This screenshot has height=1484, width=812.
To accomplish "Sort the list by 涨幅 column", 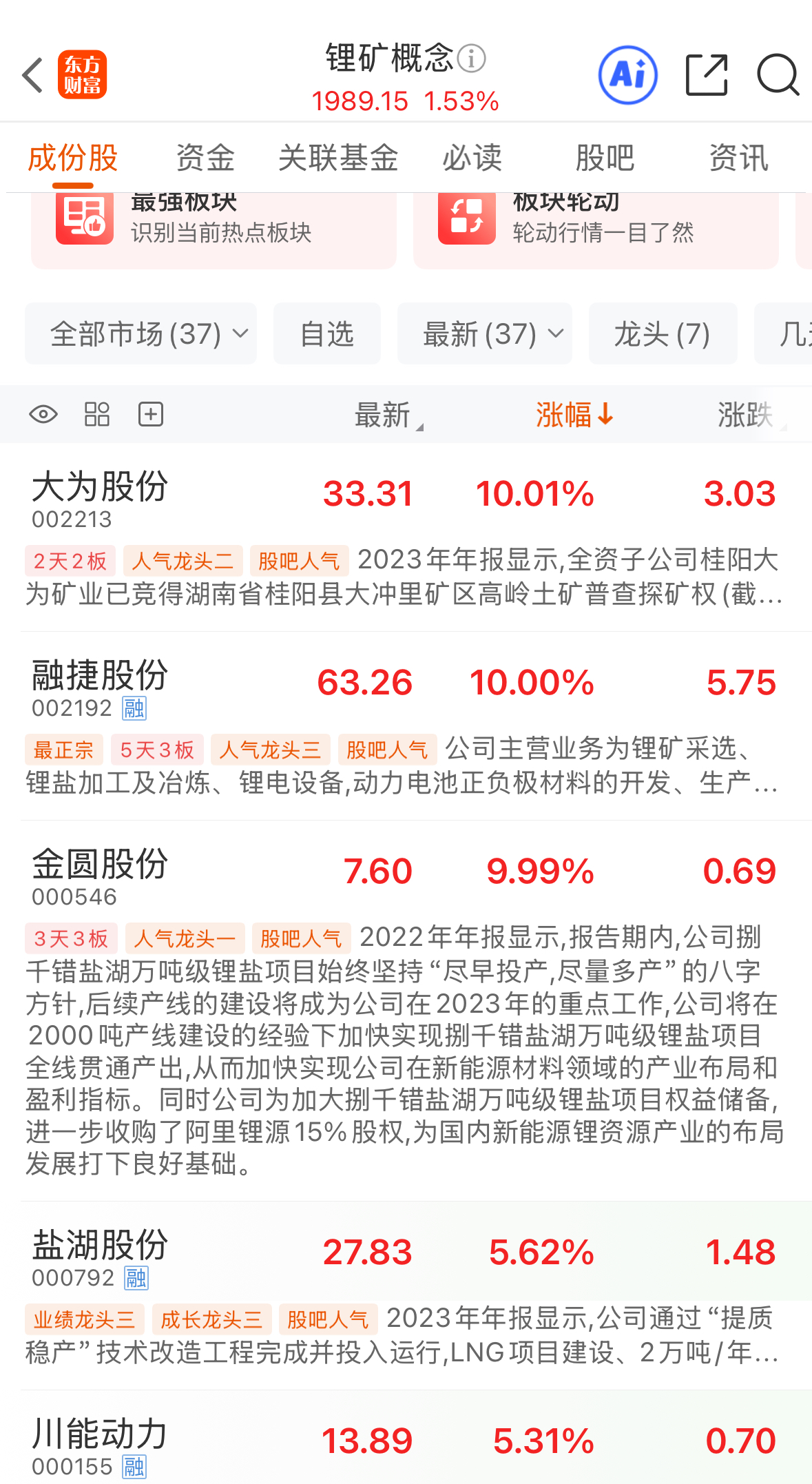I will (x=574, y=415).
